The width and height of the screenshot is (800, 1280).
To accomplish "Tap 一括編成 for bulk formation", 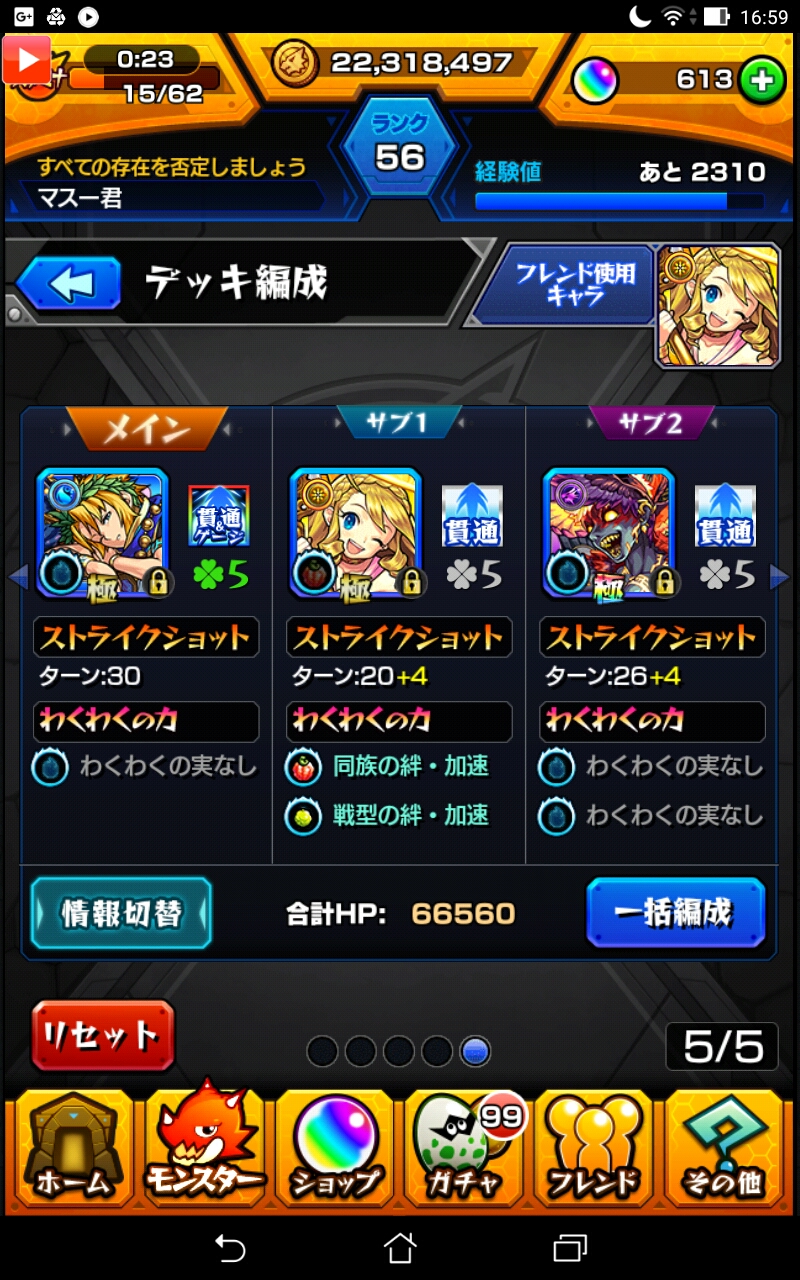I will 675,912.
